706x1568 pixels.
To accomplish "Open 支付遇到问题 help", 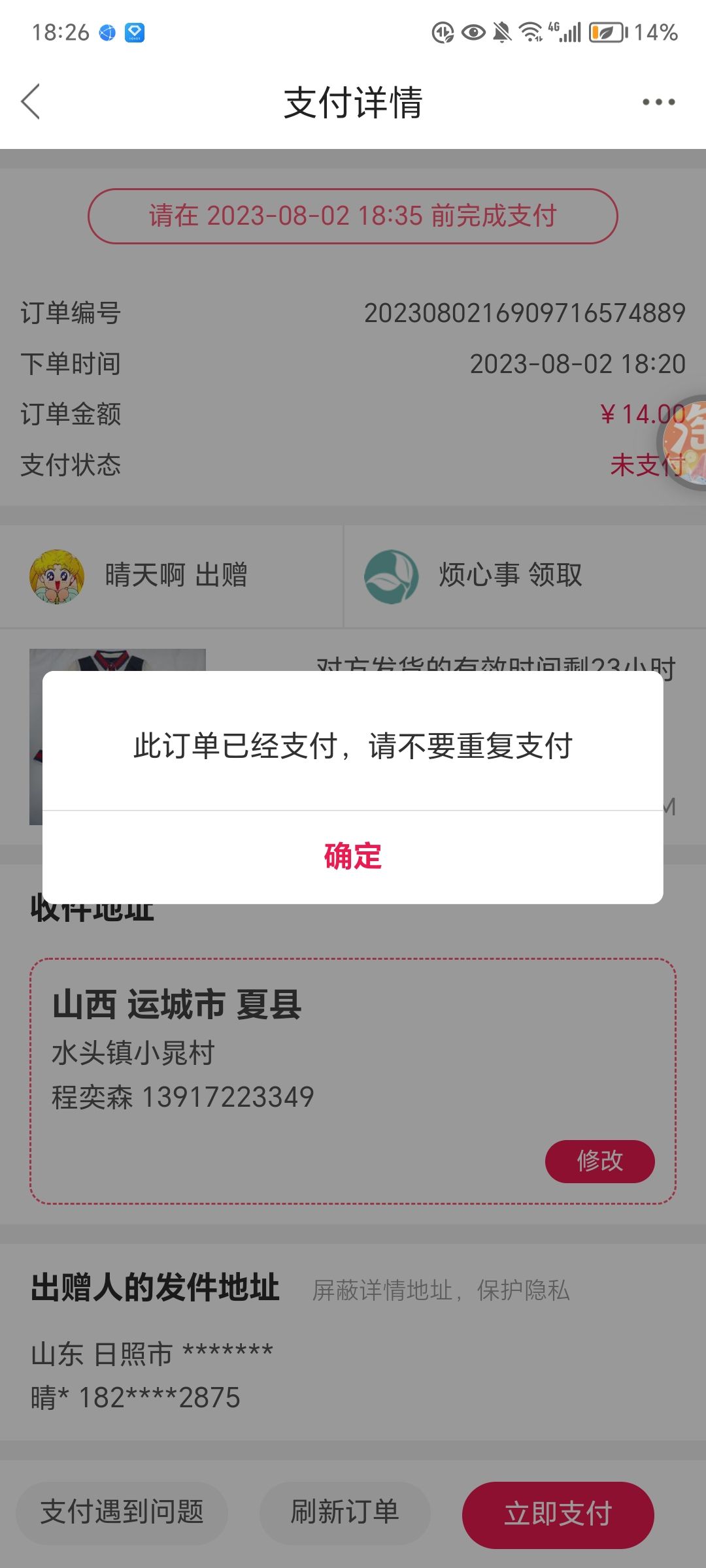I will point(122,1512).
